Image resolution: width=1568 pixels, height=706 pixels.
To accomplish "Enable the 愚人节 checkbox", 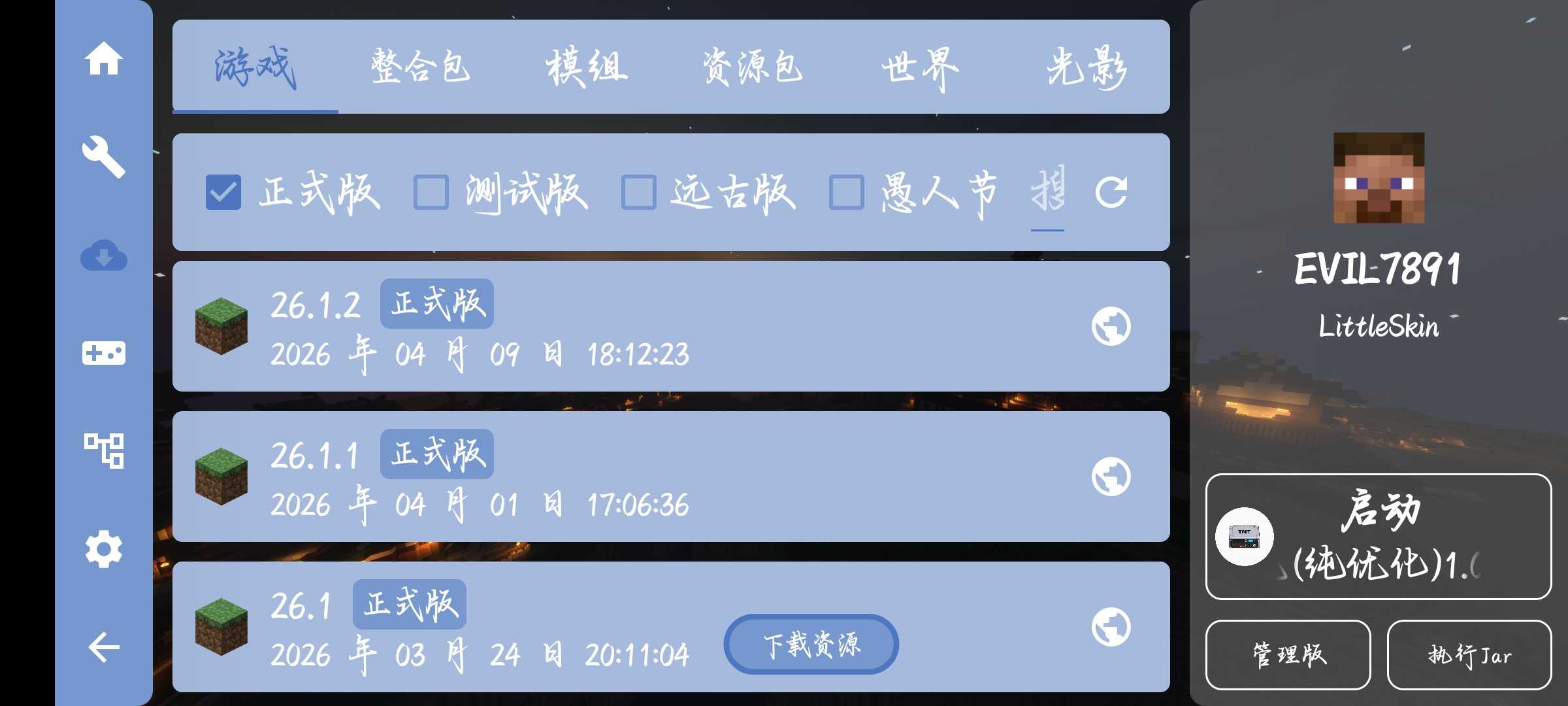I will (846, 192).
